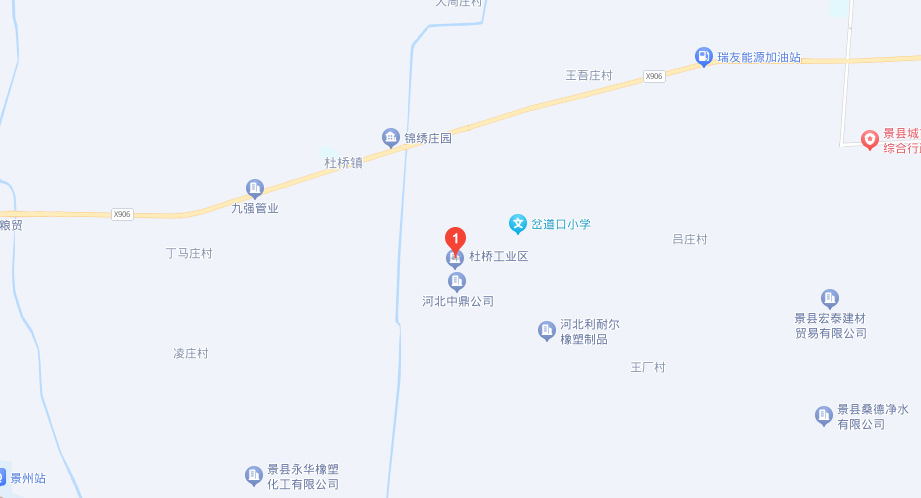Open the 锦绣庄园 point of interest
This screenshot has width=921, height=498.
coord(391,137)
